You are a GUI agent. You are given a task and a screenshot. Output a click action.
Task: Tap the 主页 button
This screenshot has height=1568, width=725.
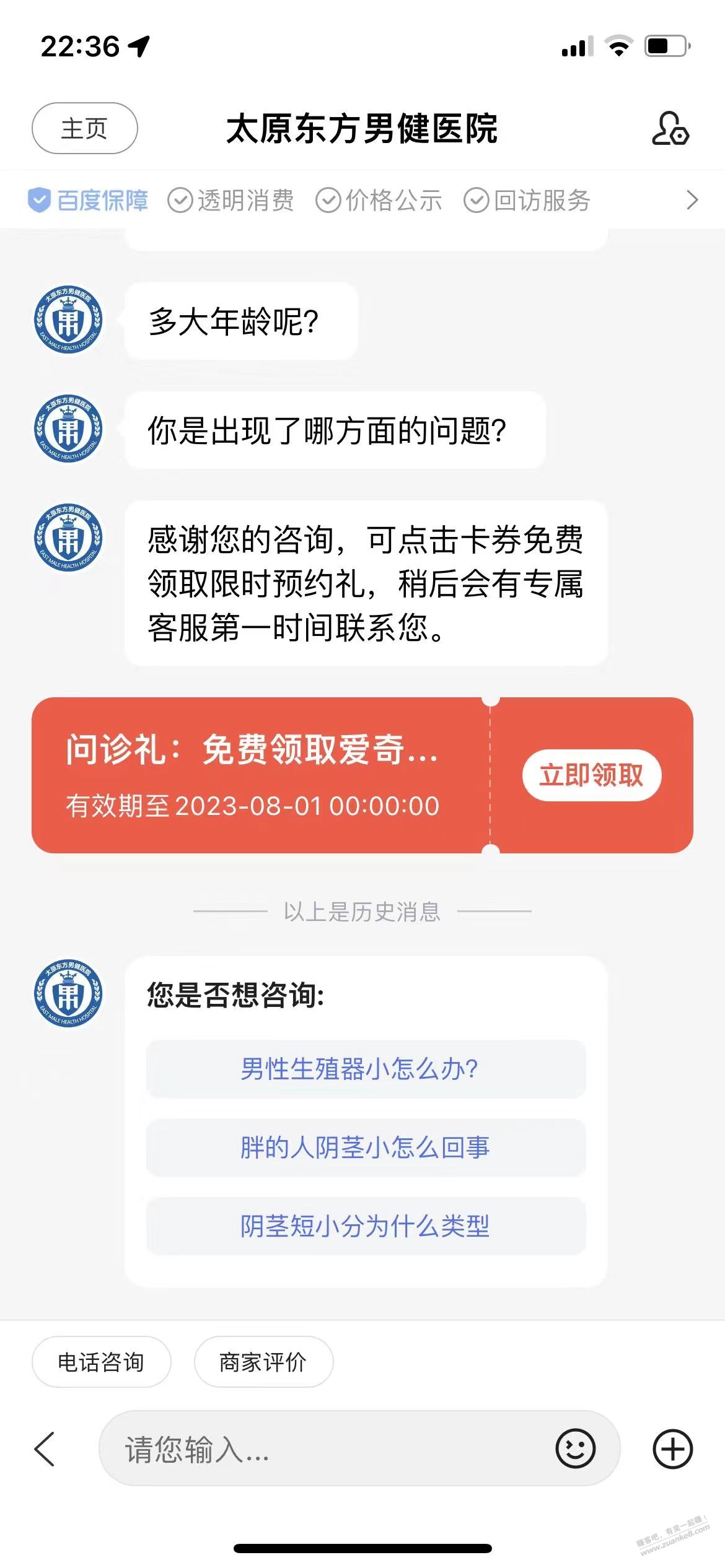(84, 128)
